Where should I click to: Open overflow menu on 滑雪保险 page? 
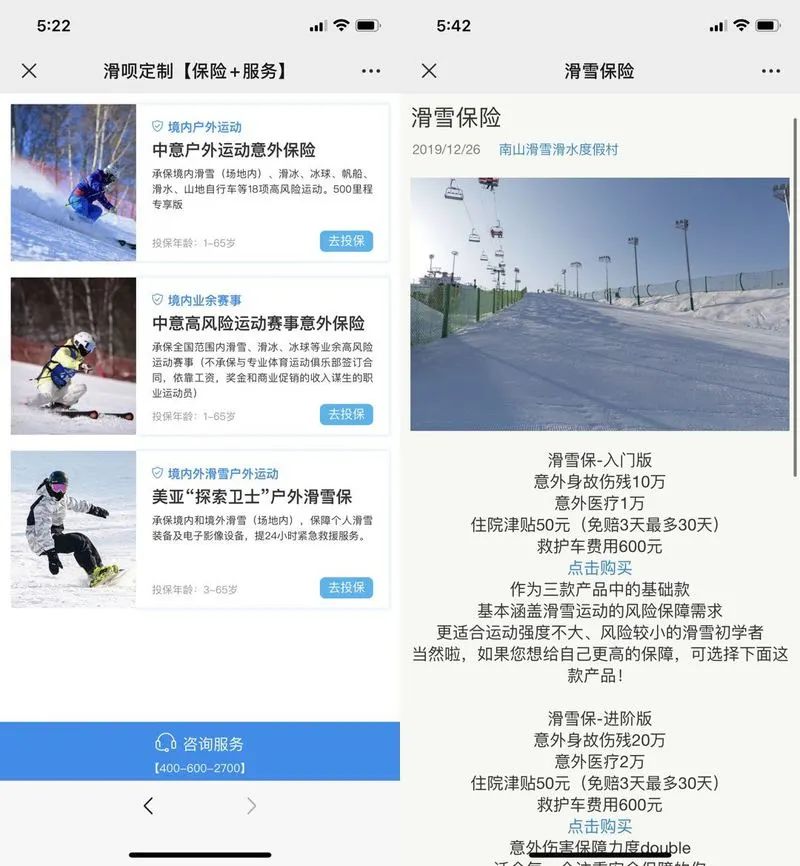(x=771, y=71)
